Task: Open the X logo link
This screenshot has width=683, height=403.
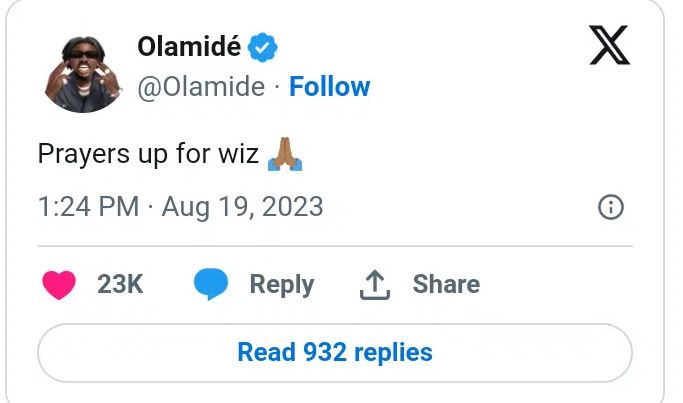Action: (x=609, y=47)
